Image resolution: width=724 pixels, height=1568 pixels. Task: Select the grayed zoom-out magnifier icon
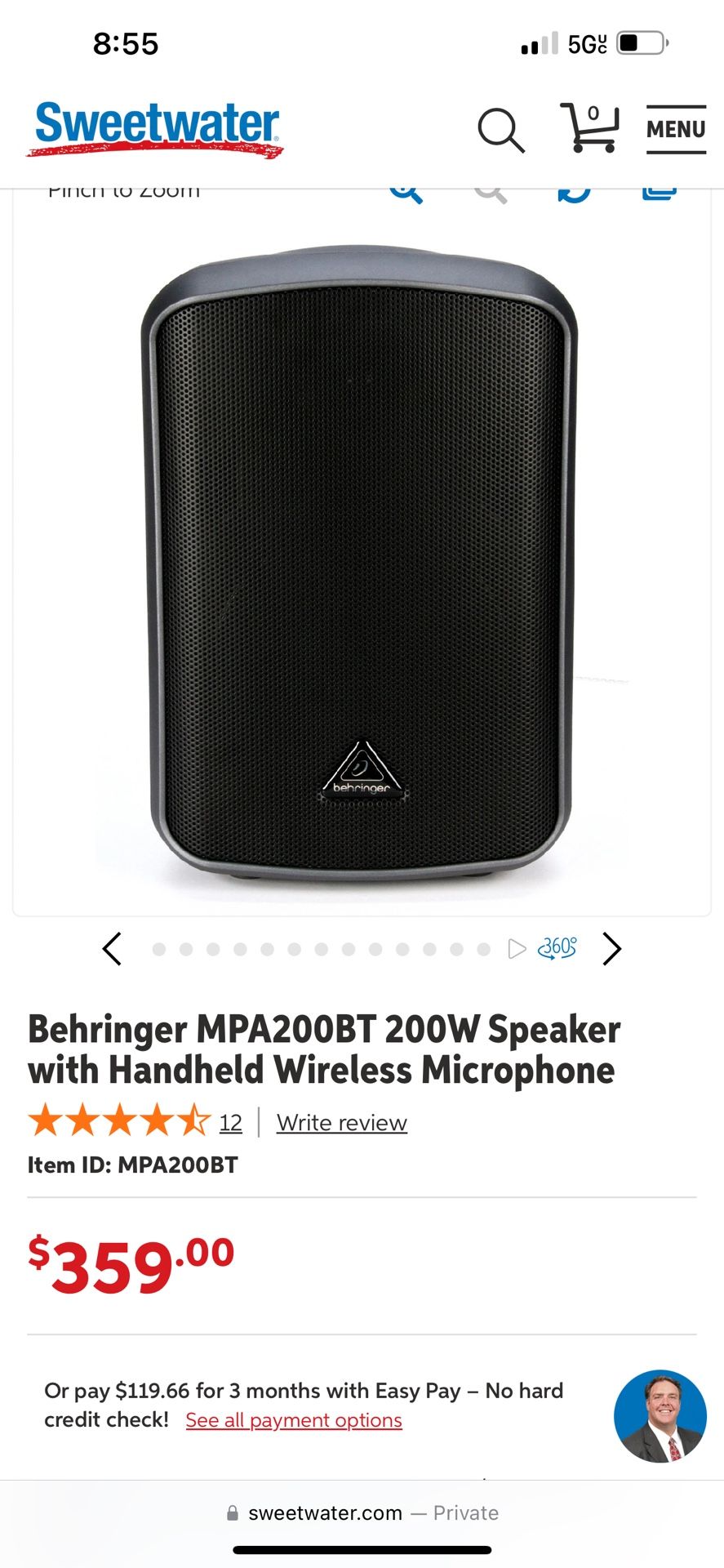(490, 189)
